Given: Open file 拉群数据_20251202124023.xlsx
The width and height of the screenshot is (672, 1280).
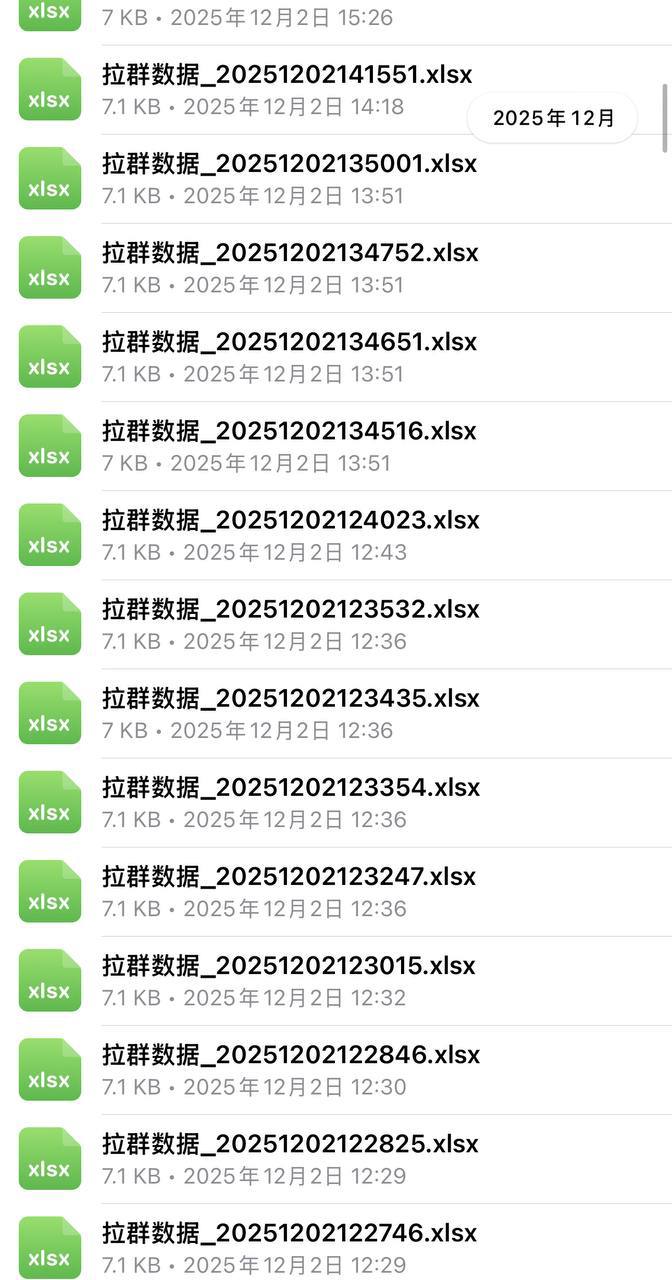Looking at the screenshot, I should tap(290, 521).
